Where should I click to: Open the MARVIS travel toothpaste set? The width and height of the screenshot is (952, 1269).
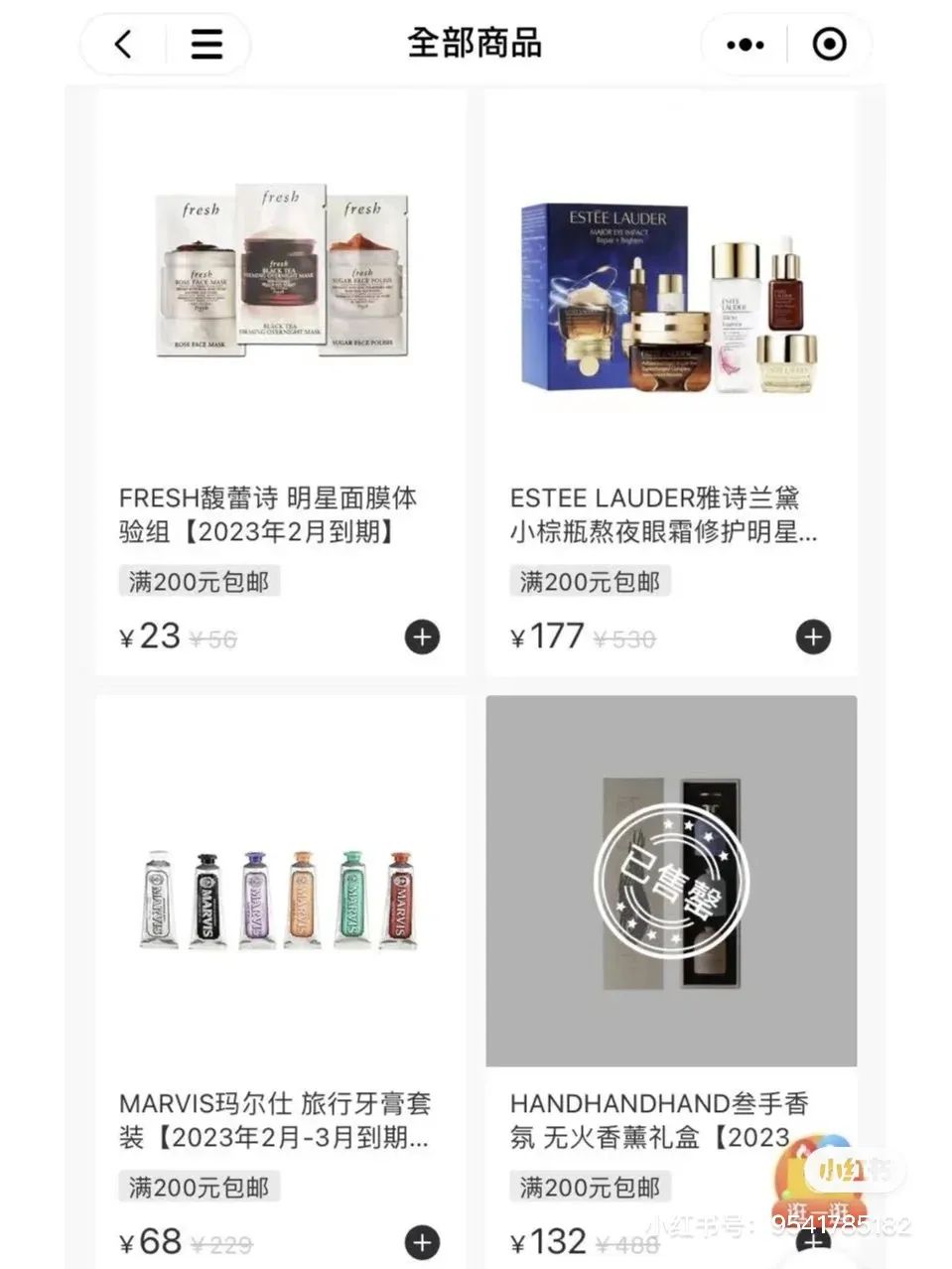coord(280,894)
